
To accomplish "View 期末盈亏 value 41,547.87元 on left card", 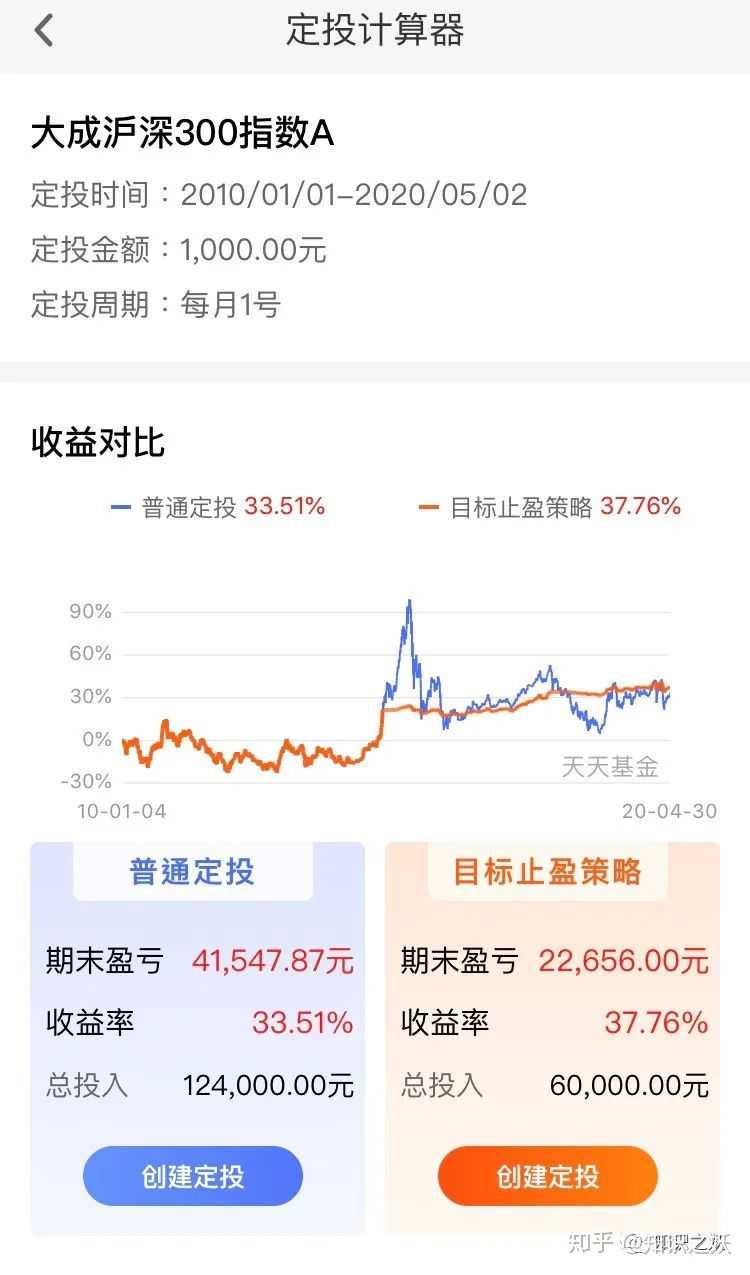I will coord(272,961).
